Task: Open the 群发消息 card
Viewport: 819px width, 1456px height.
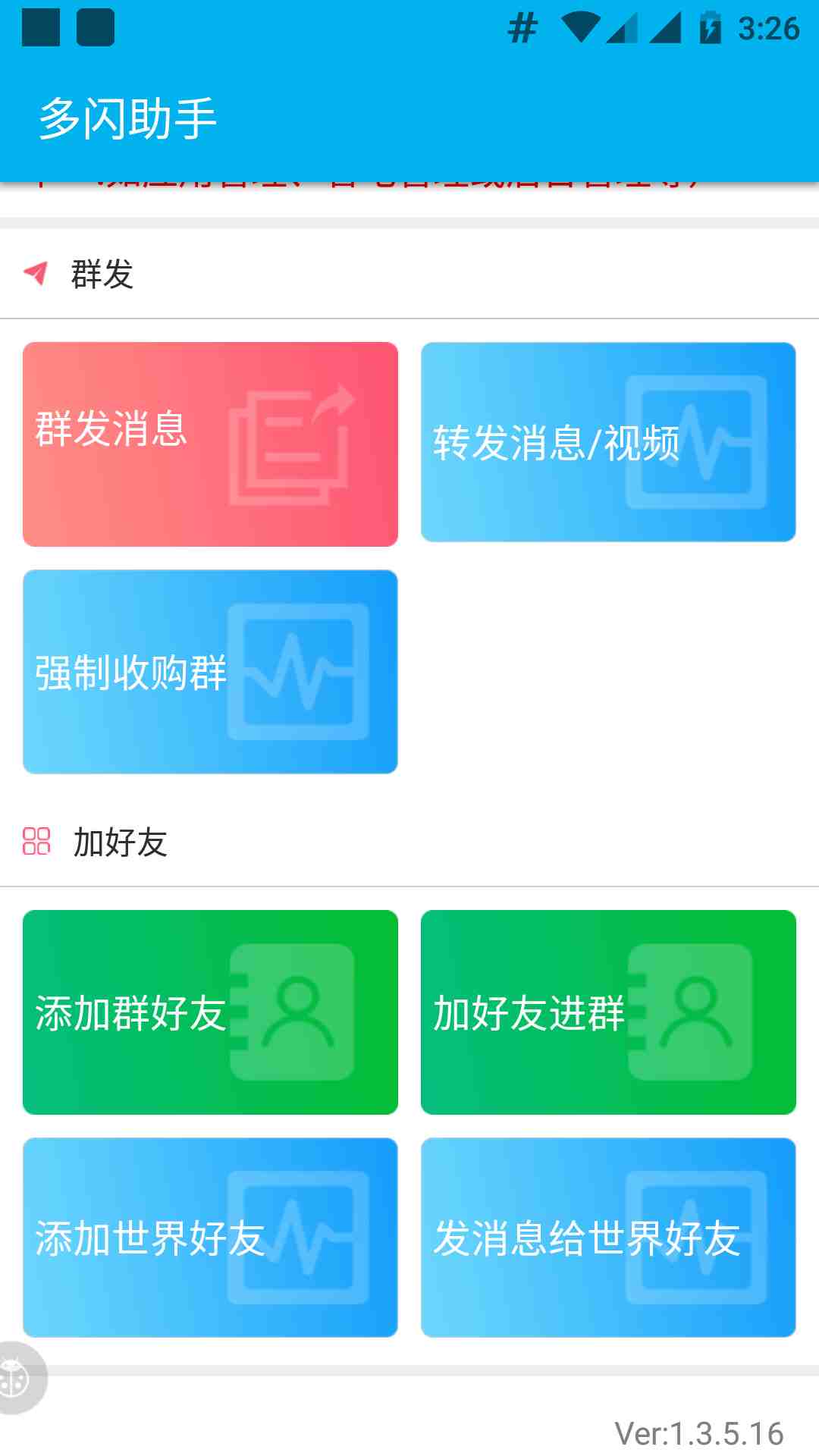Action: coord(210,444)
